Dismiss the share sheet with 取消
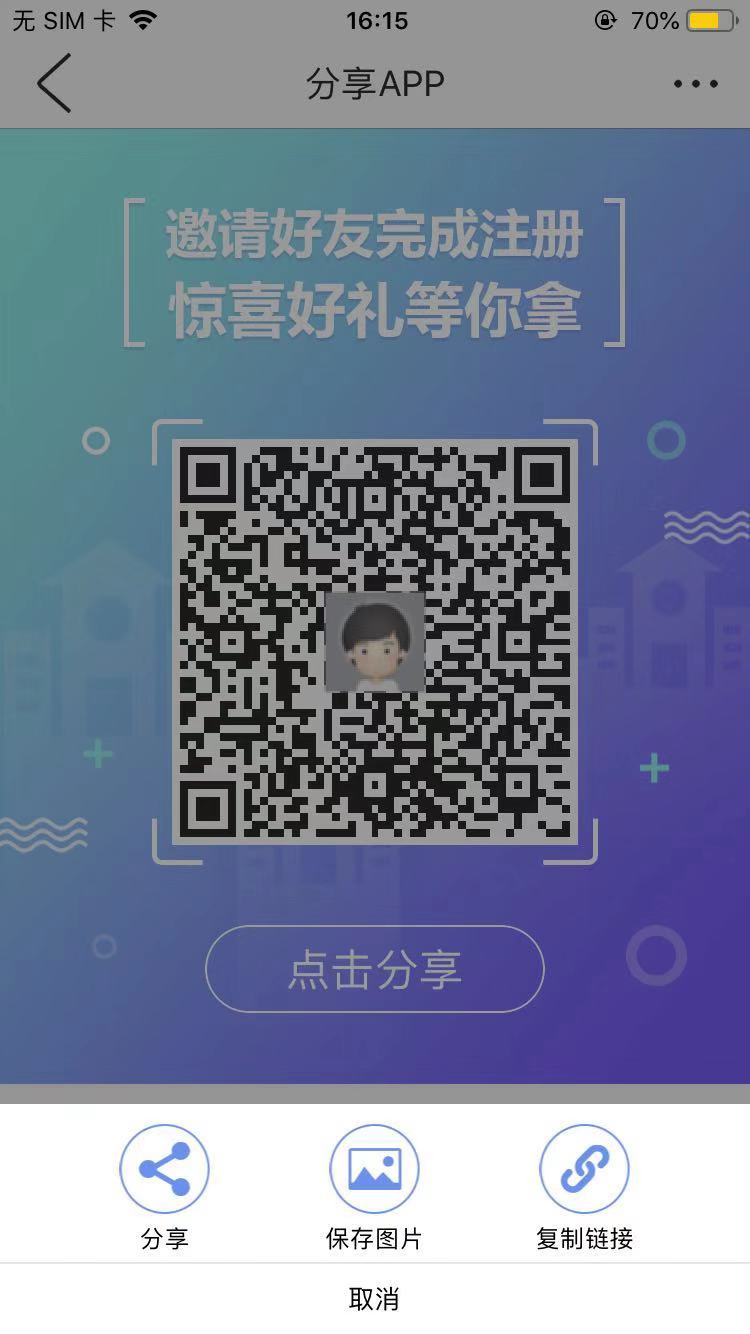The width and height of the screenshot is (750, 1334). point(374,1299)
